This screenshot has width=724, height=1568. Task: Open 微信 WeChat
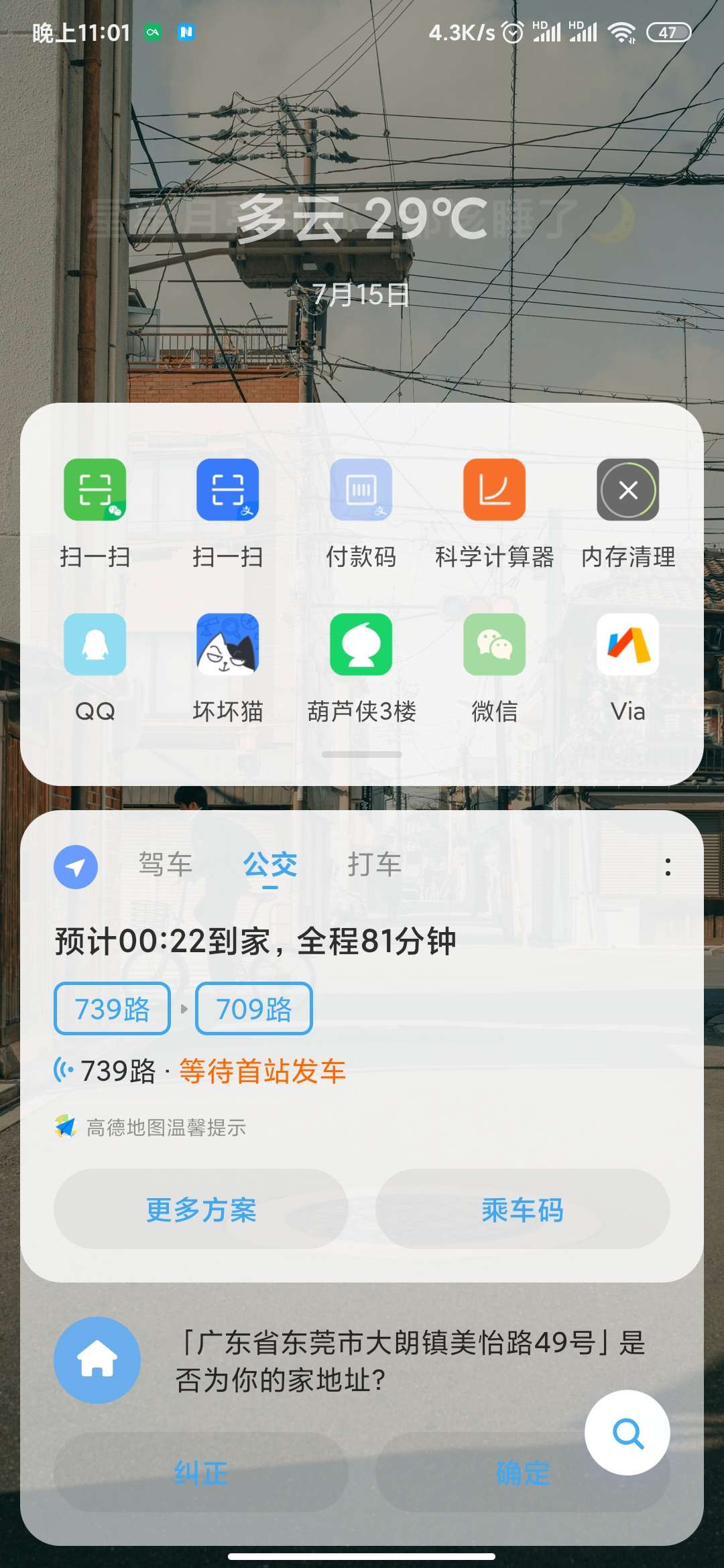pyautogui.click(x=494, y=645)
